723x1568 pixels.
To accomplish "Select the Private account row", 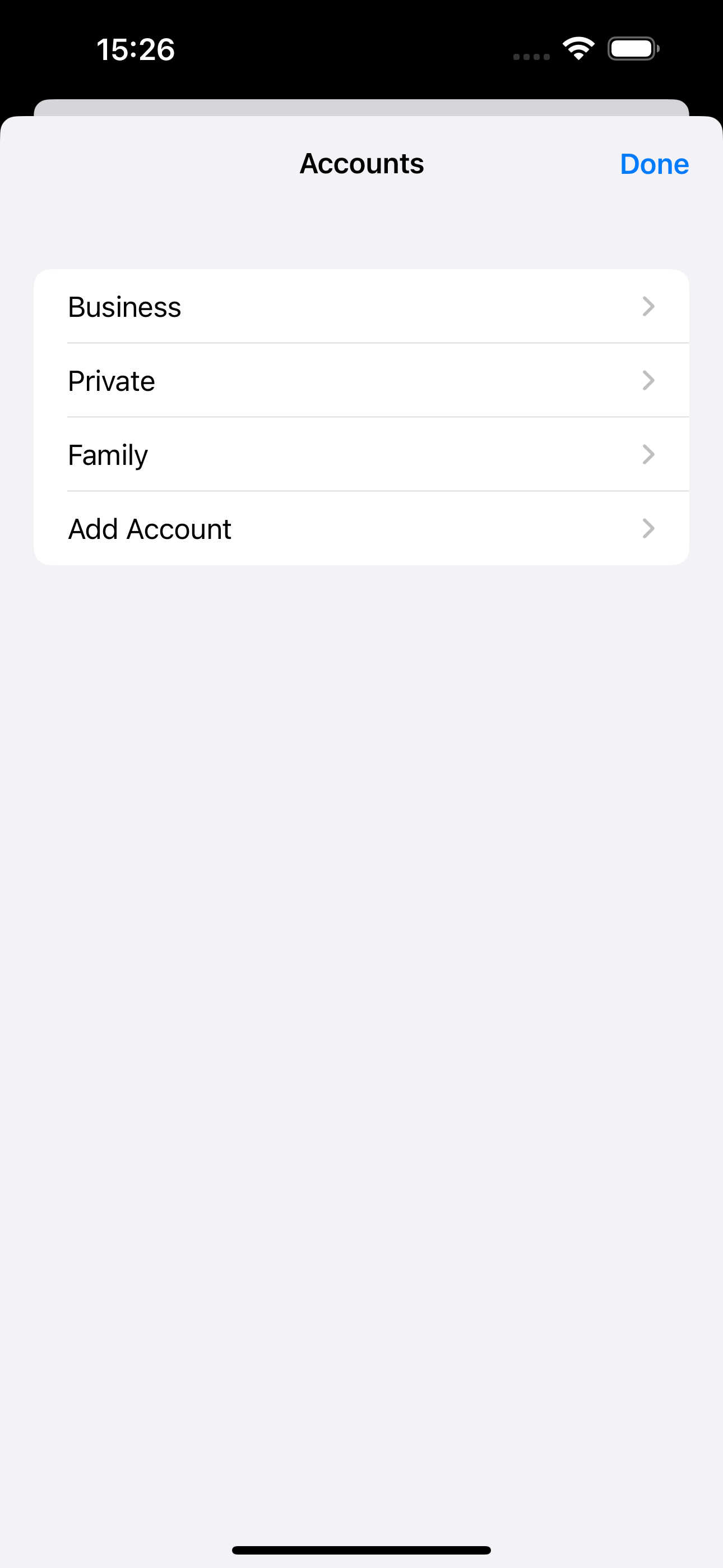I will 361,381.
